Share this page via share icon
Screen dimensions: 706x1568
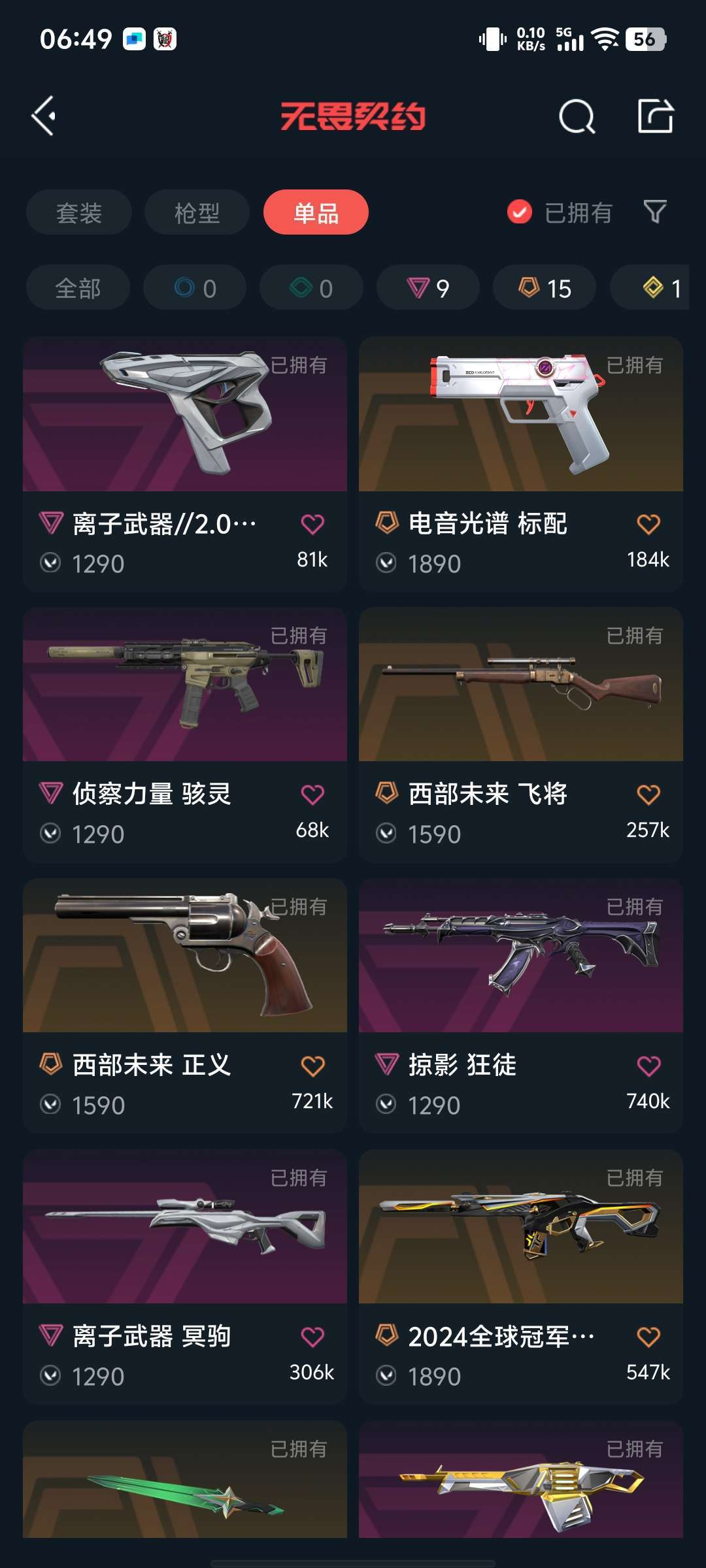coord(655,117)
